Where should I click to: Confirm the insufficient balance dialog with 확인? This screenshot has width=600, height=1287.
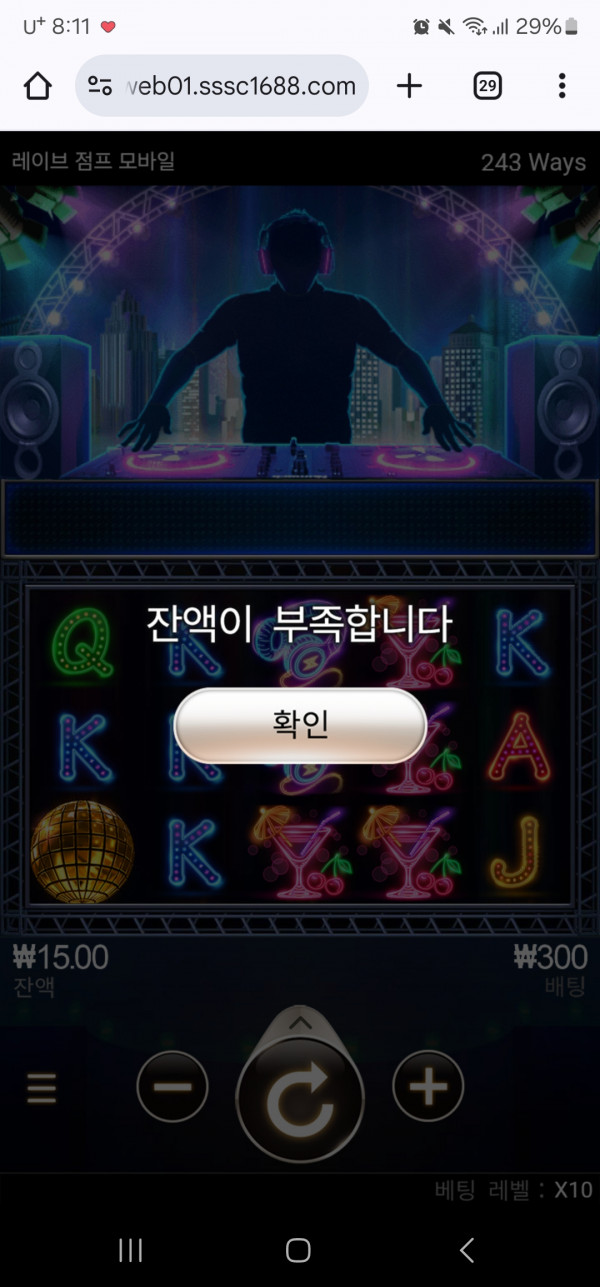pos(300,725)
